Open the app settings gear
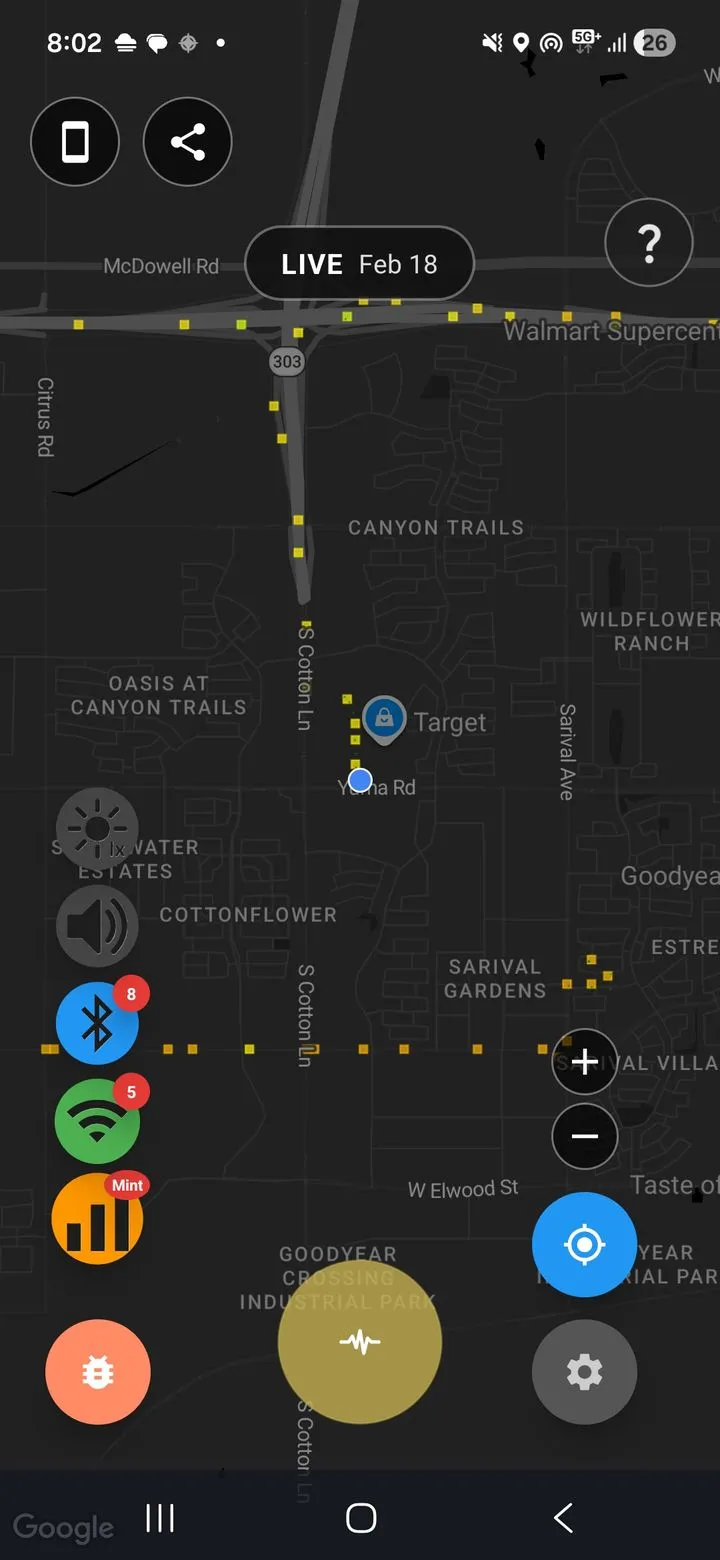The image size is (720, 1560). tap(584, 1371)
